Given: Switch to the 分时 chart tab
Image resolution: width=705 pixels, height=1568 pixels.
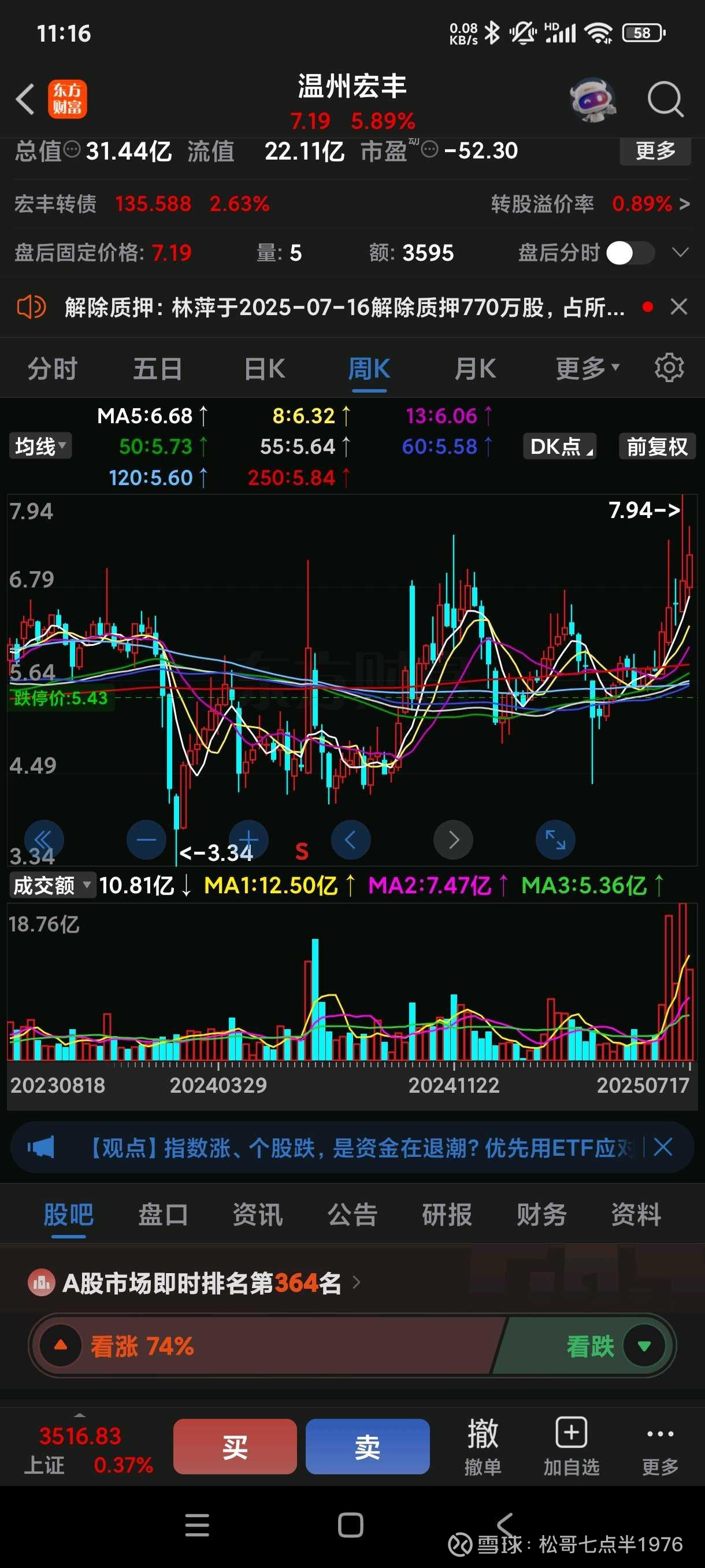Looking at the screenshot, I should (x=53, y=368).
